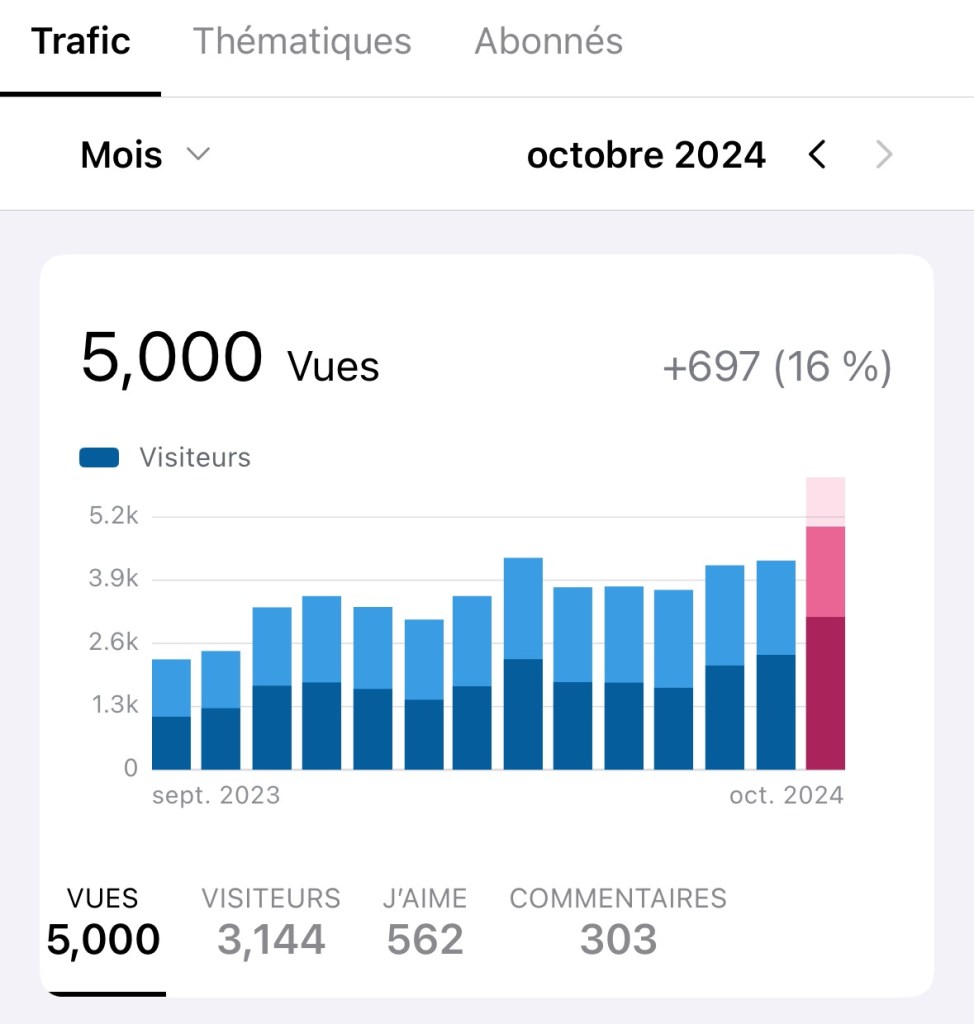Show the J'aime metric
Viewport: 974px width, 1024px height.
(x=425, y=922)
